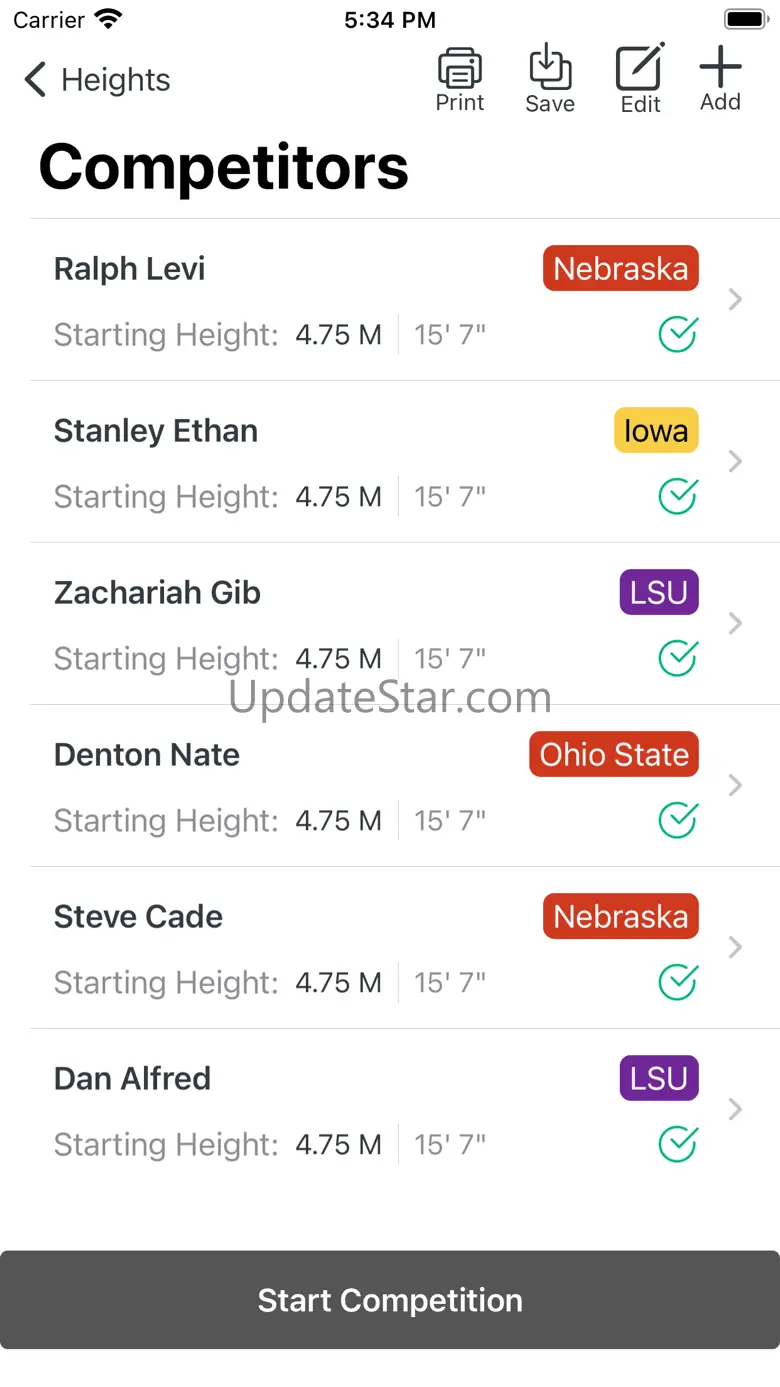Select Denton Nate from the list
Screen dimensions: 780x1387
(405, 786)
